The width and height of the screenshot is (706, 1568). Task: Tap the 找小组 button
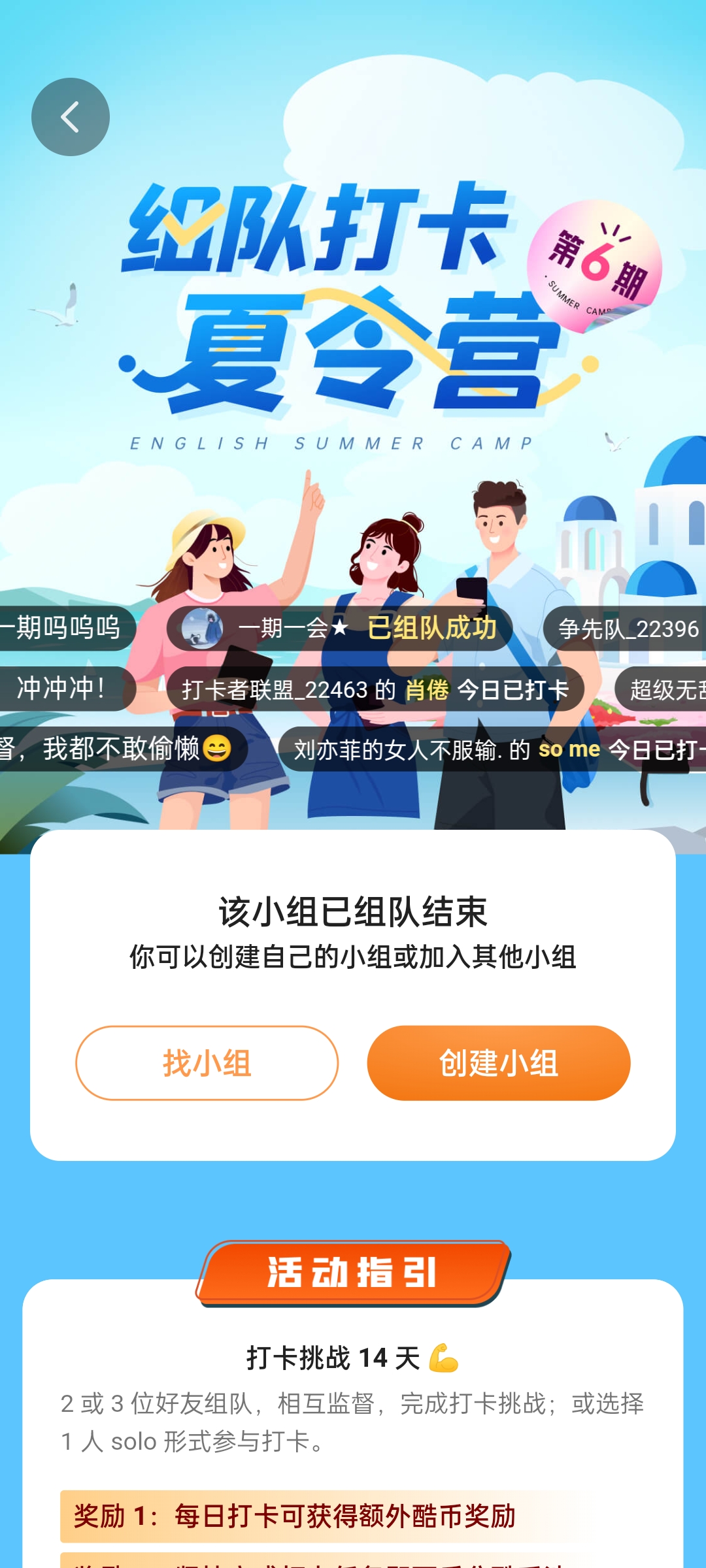tap(207, 1063)
